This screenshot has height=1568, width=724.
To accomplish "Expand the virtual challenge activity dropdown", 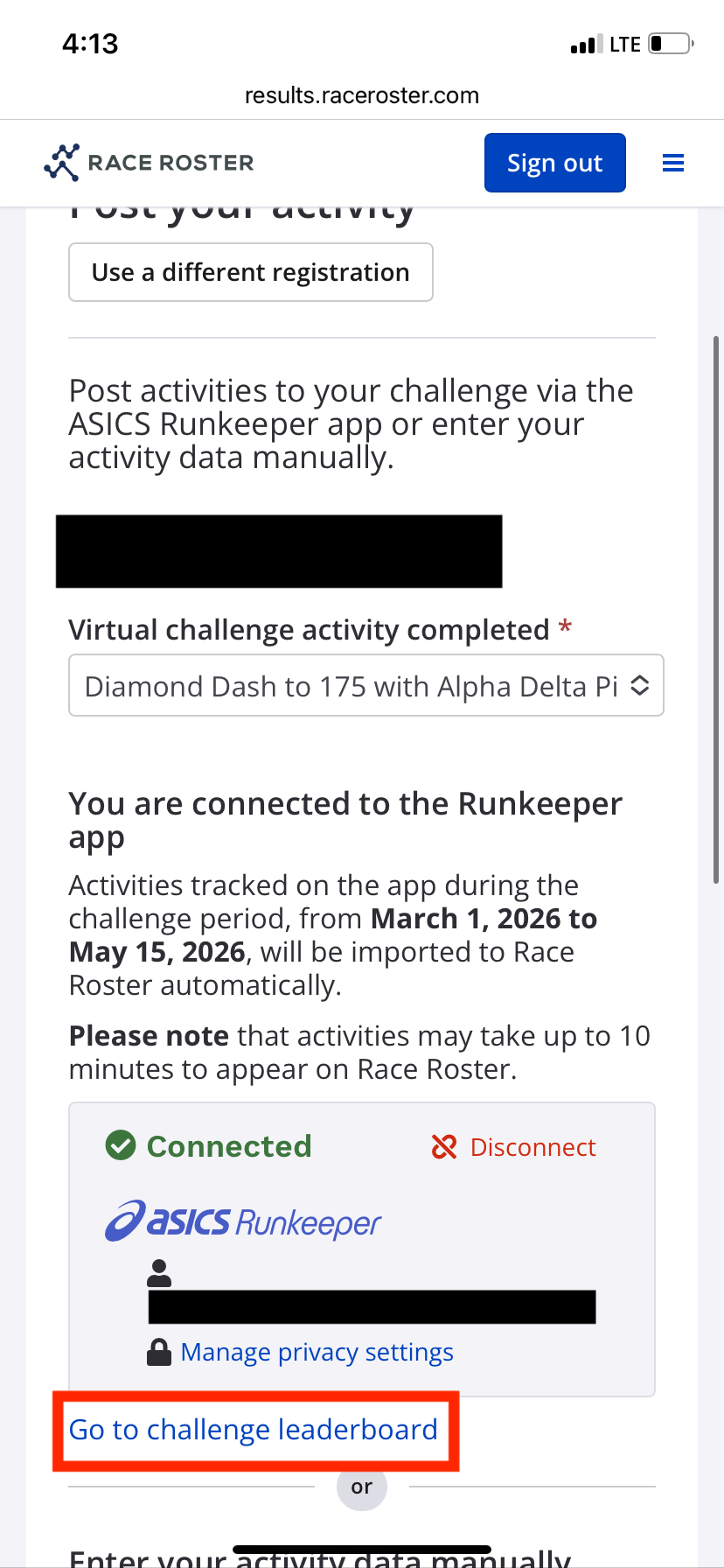I will [365, 686].
